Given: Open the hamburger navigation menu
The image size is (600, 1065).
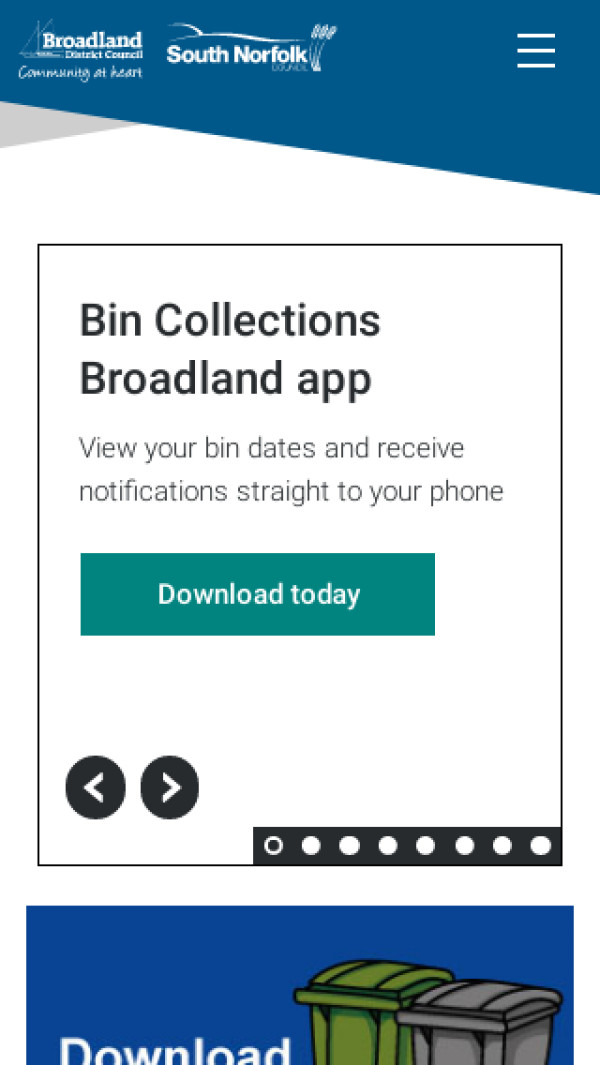Looking at the screenshot, I should [x=536, y=50].
